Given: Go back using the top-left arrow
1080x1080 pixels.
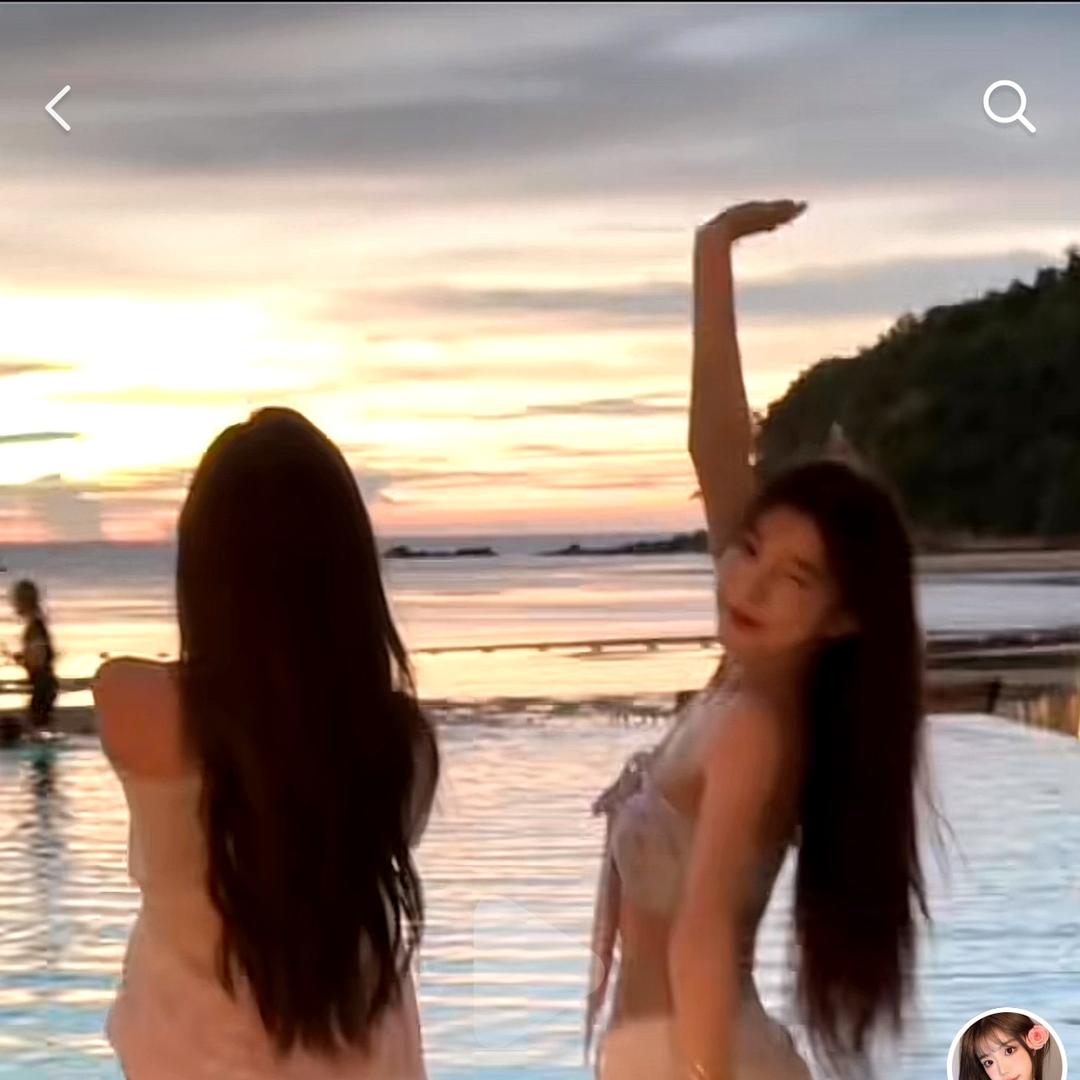Looking at the screenshot, I should coord(58,108).
